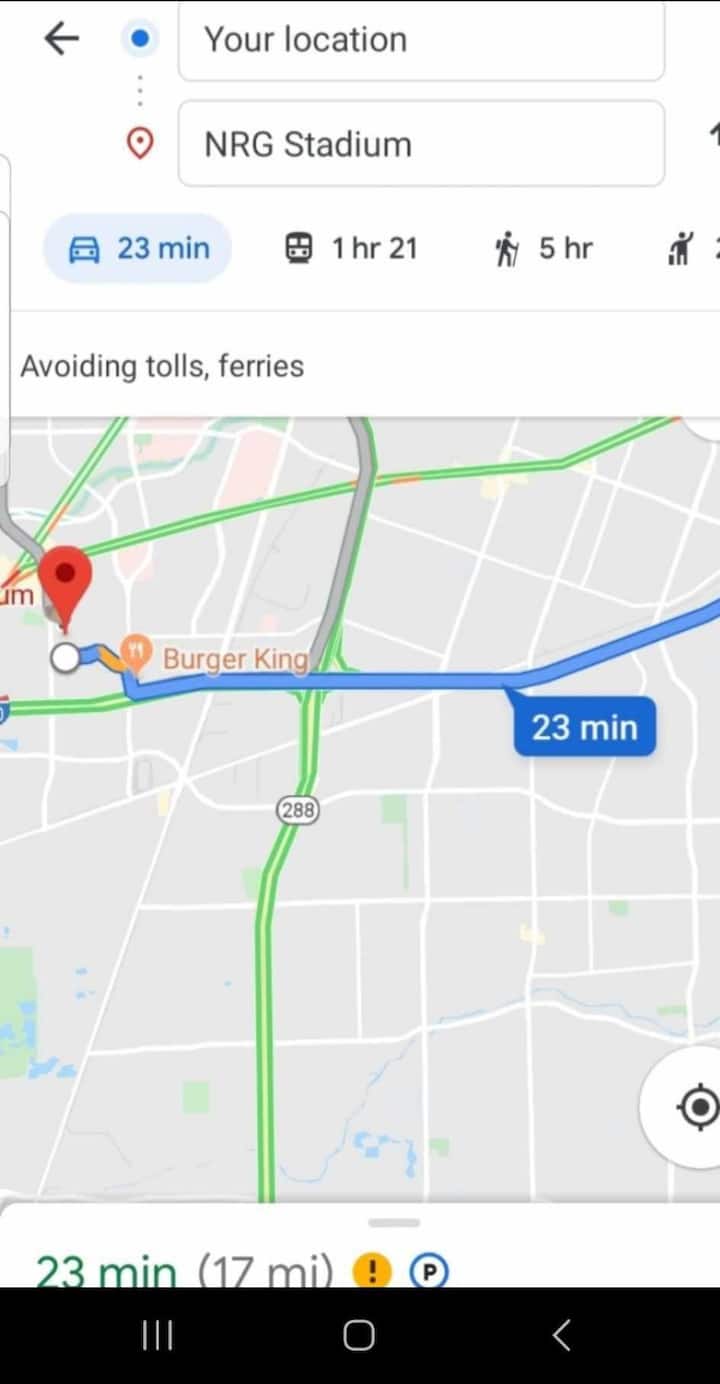Edit the NRG Stadium destination field
The width and height of the screenshot is (720, 1384).
coord(420,144)
